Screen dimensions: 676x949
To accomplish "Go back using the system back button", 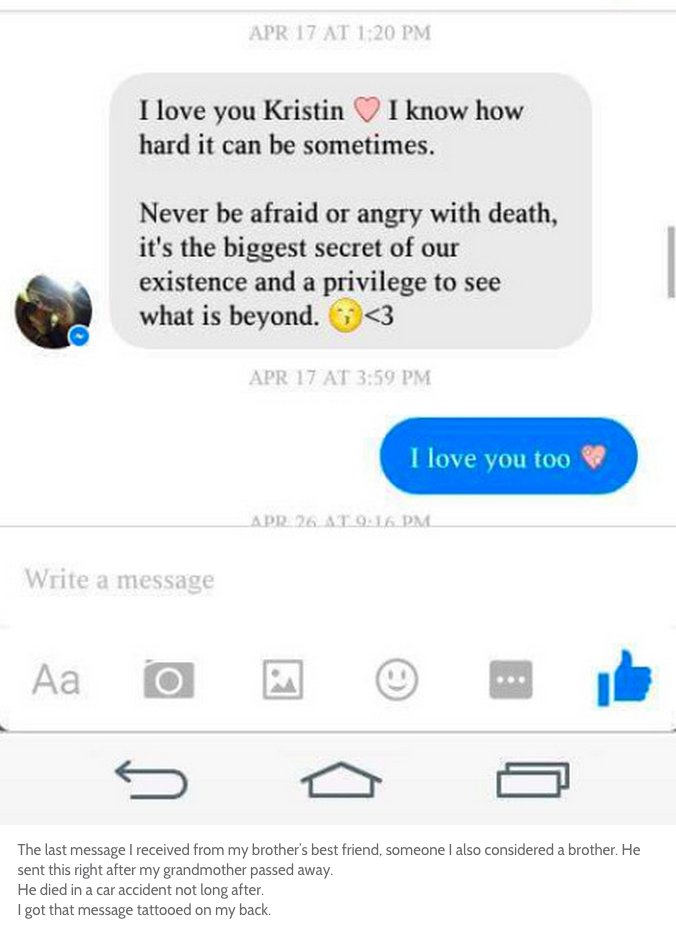I will (x=151, y=779).
